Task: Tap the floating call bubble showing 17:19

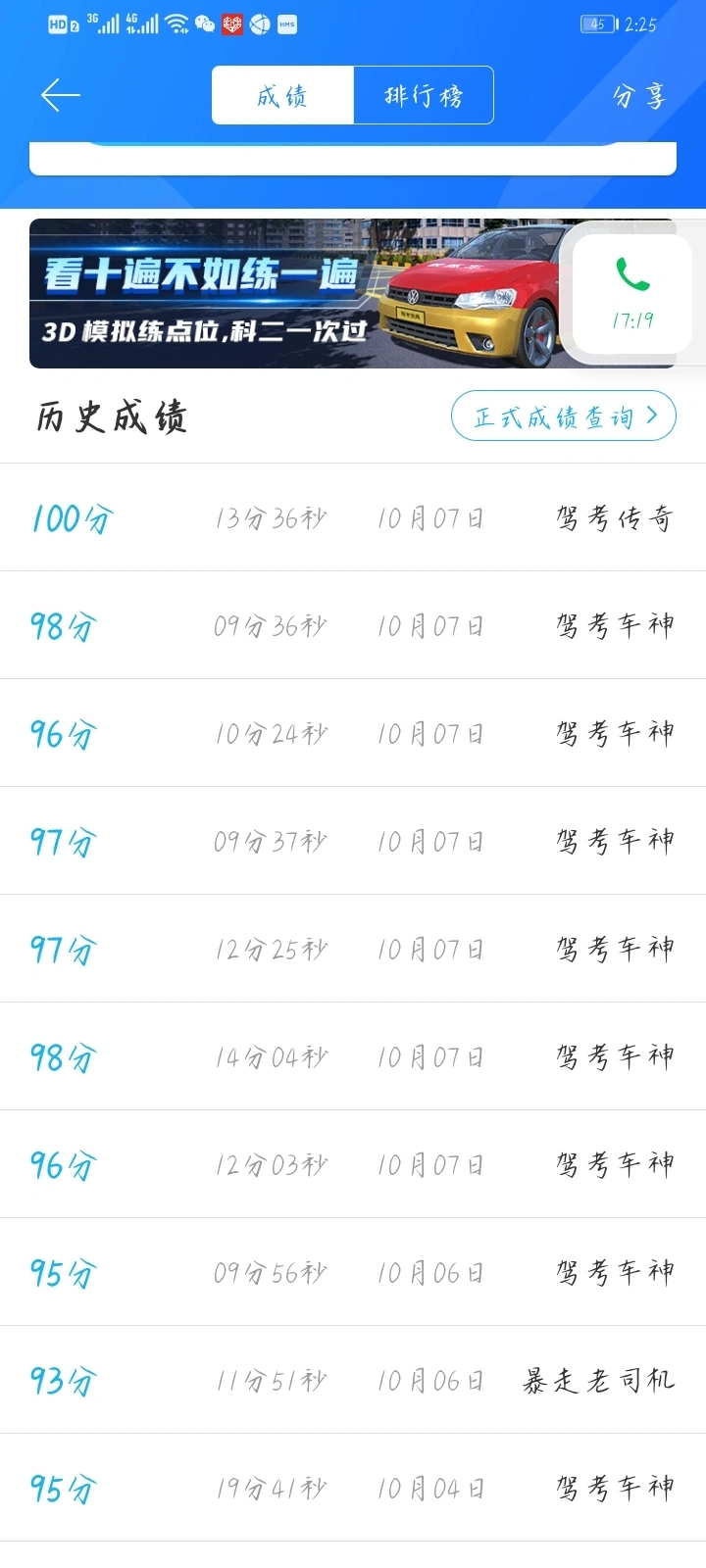Action: click(633, 294)
